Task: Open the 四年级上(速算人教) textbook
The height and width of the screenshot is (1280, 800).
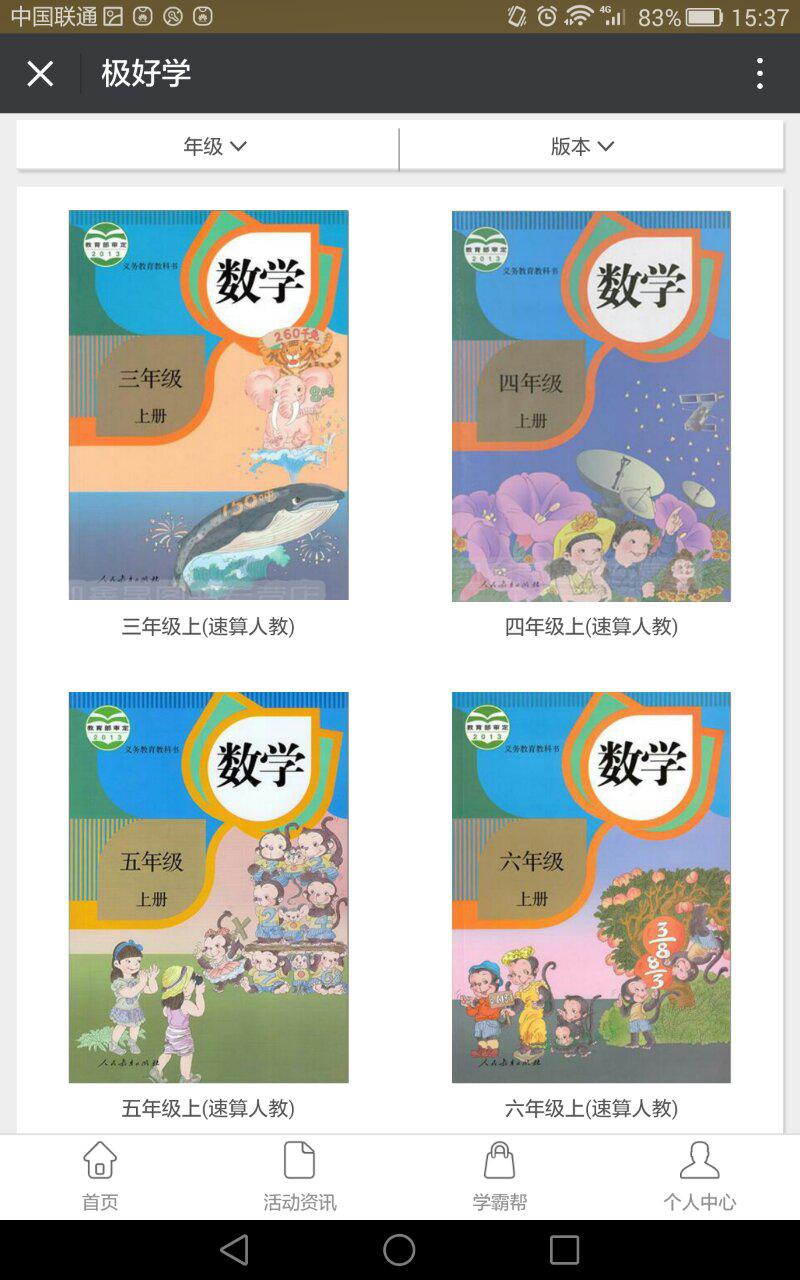Action: point(591,405)
